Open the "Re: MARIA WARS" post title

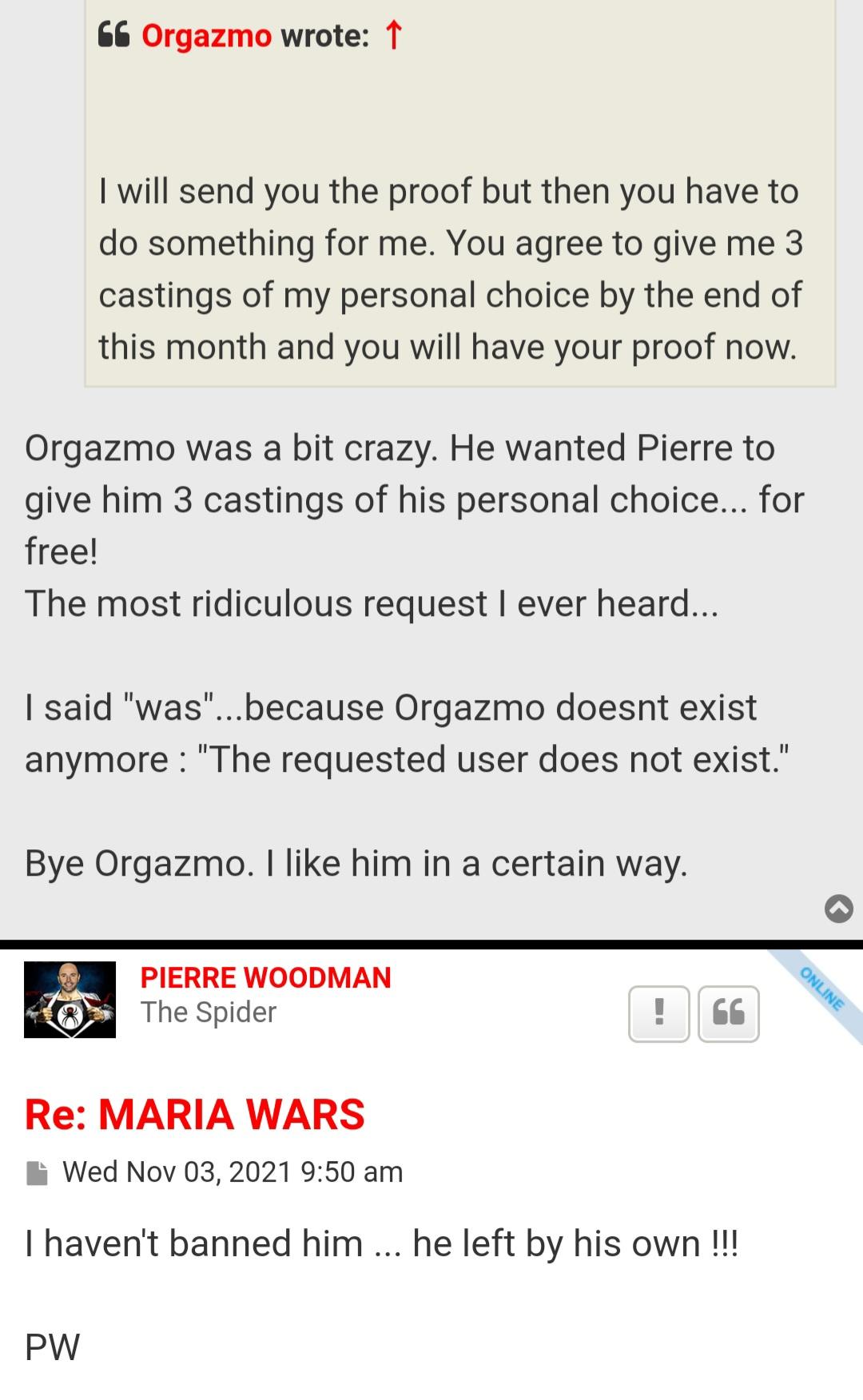pos(195,1114)
